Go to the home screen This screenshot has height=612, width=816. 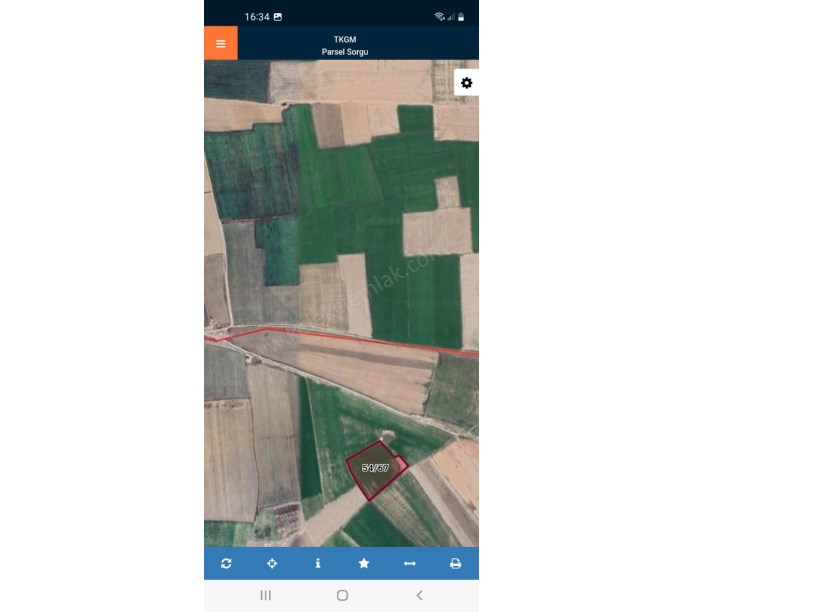[342, 595]
